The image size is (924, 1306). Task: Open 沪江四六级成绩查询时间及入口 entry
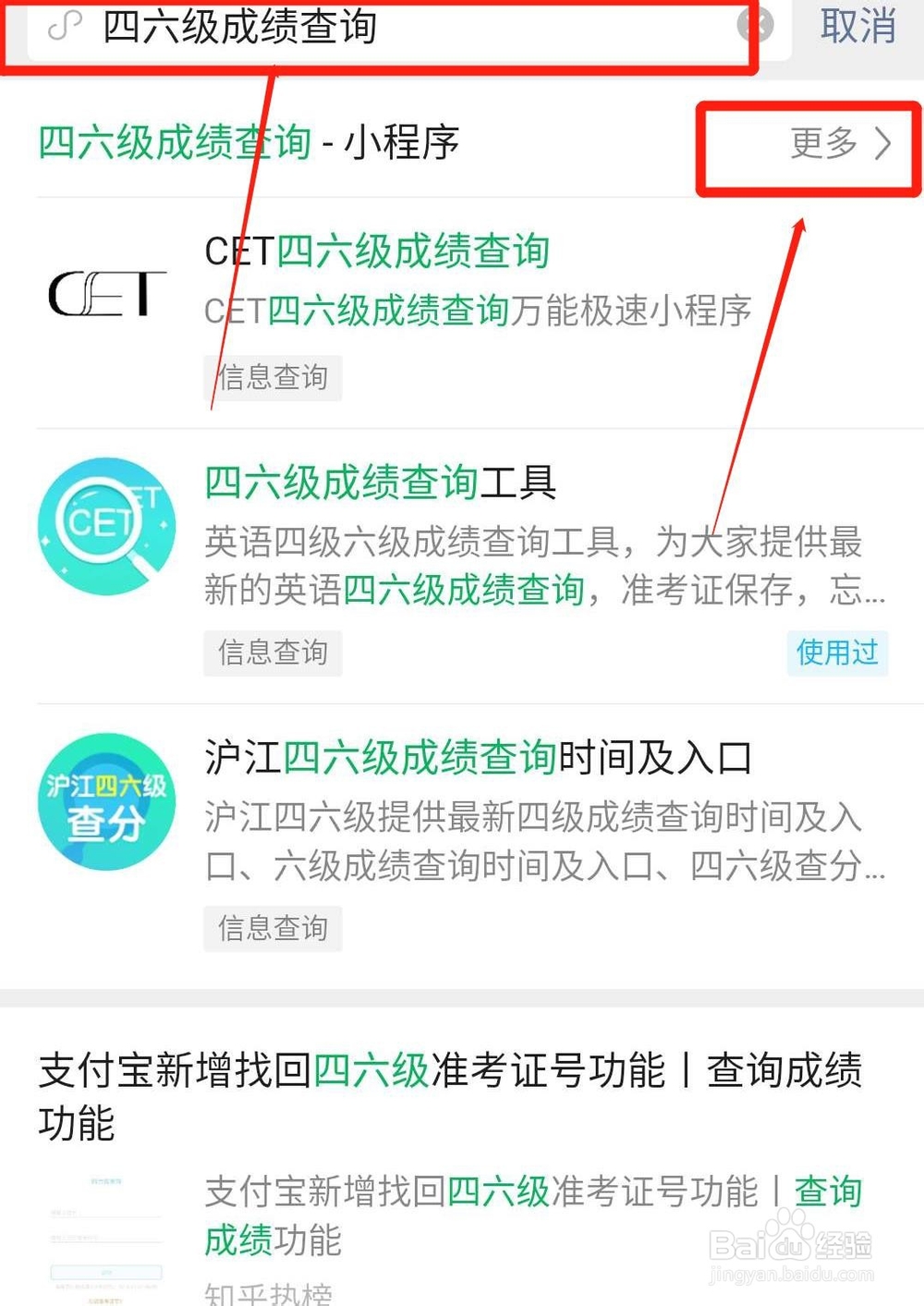pos(479,756)
